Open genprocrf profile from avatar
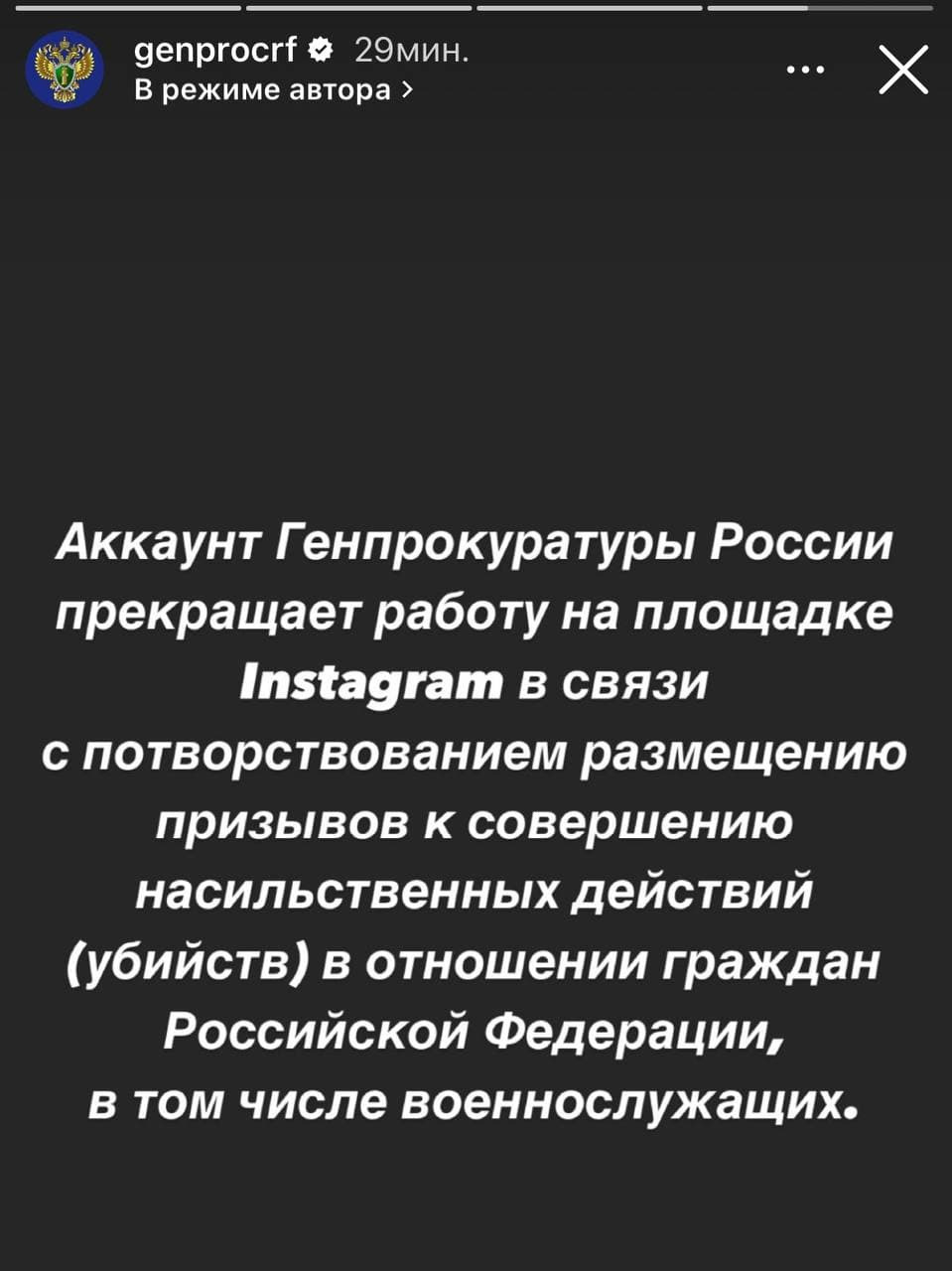 click(65, 70)
